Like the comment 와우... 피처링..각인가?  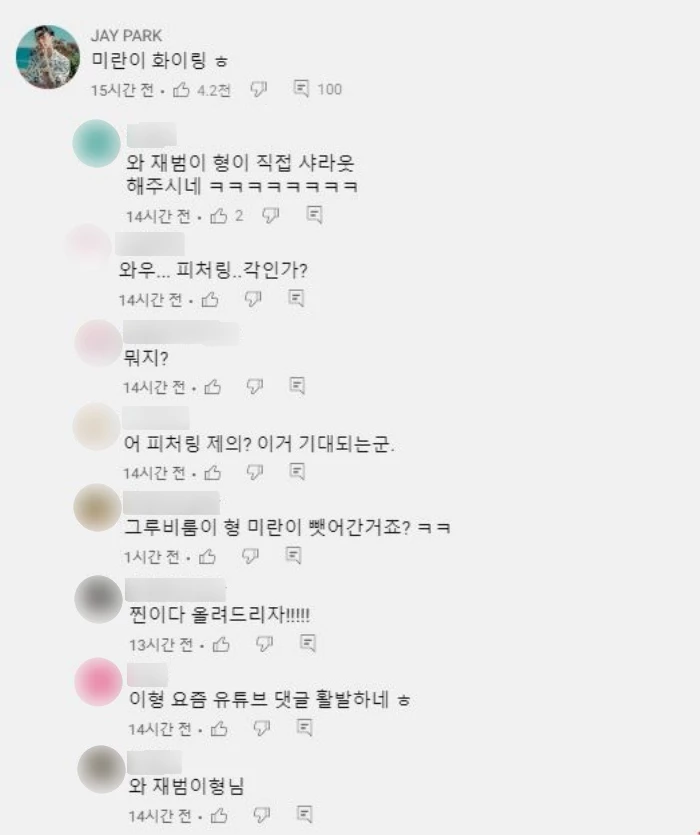click(210, 299)
